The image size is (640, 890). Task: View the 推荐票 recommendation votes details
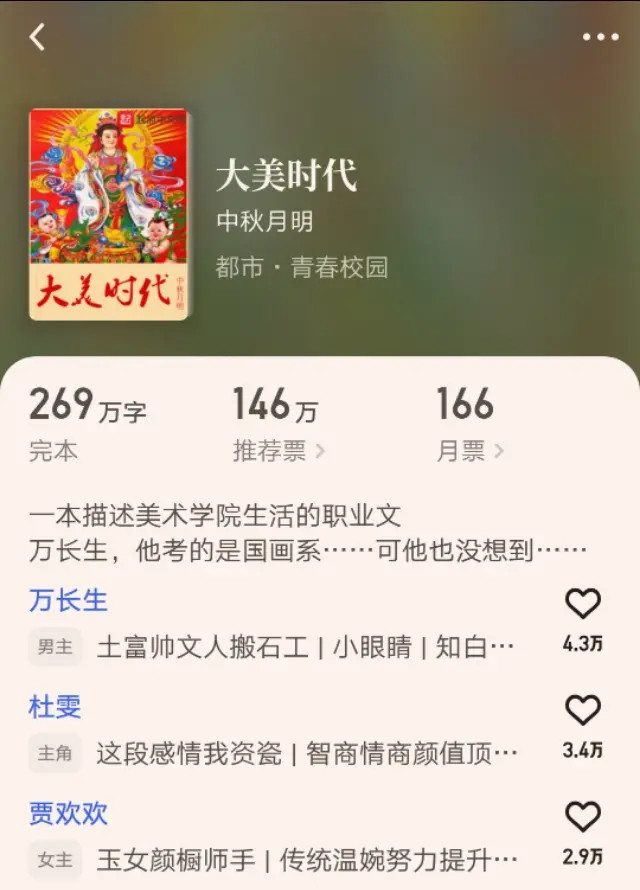pyautogui.click(x=279, y=451)
